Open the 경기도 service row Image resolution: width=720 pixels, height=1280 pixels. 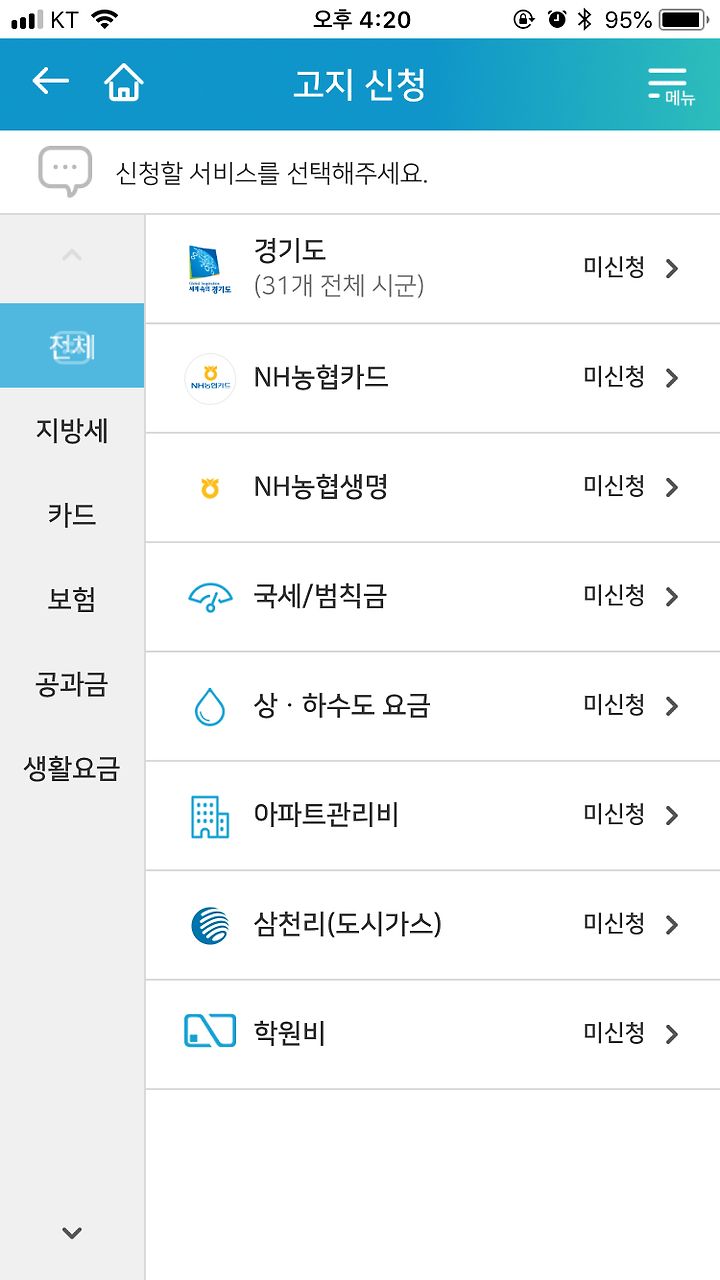pyautogui.click(x=433, y=269)
